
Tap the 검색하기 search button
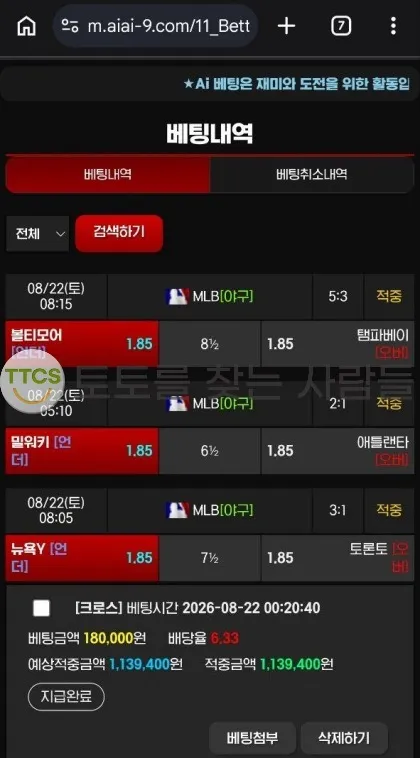[119, 233]
